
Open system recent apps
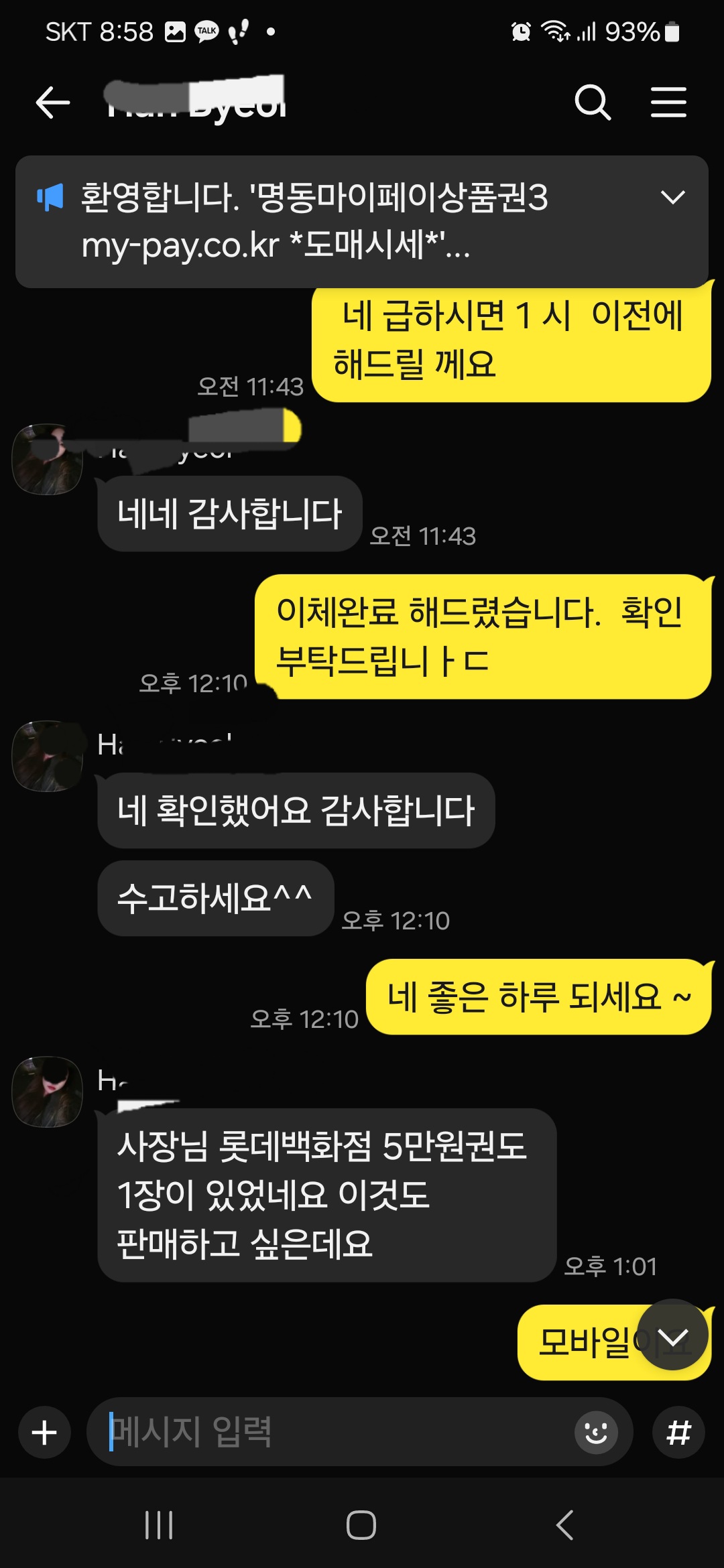[x=159, y=1525]
